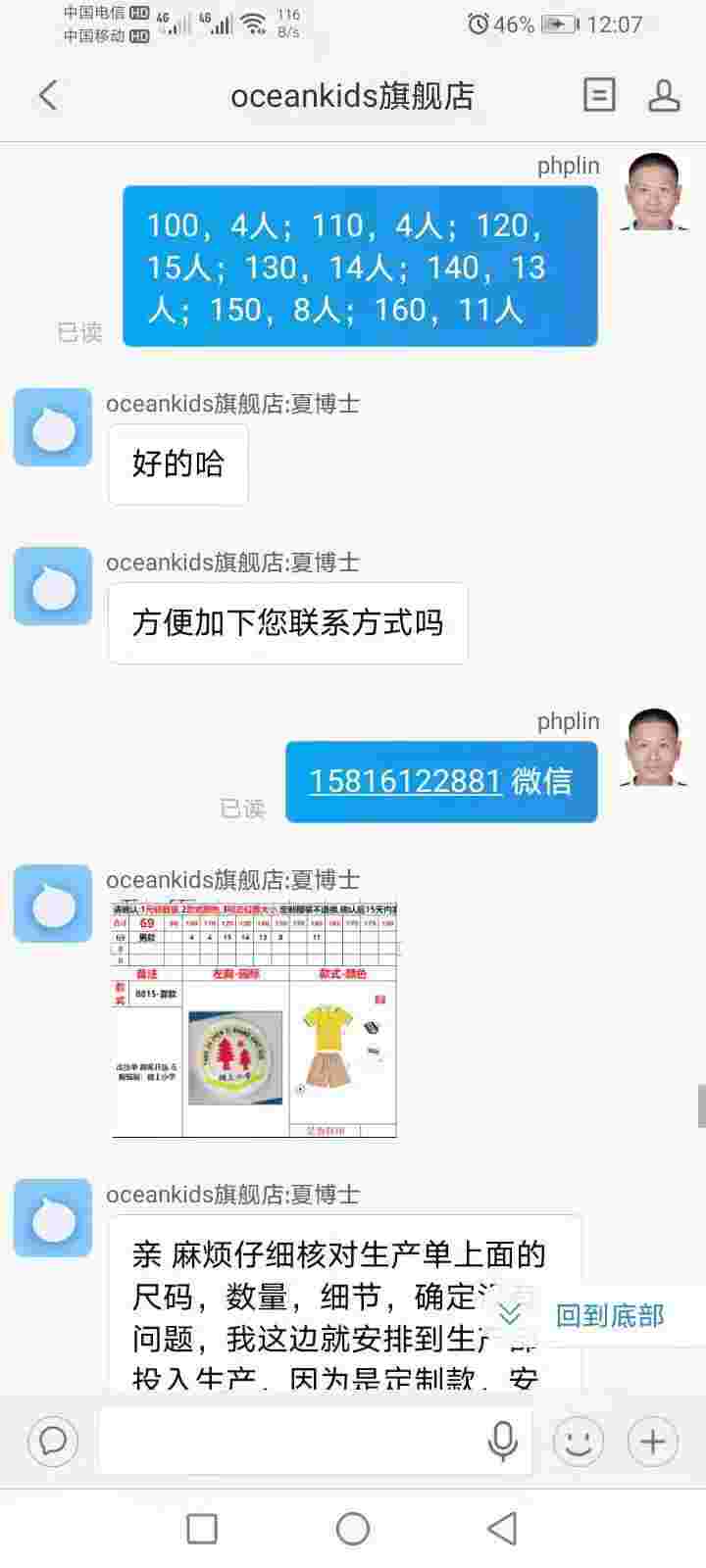Open the order list icon in header

coord(599,95)
